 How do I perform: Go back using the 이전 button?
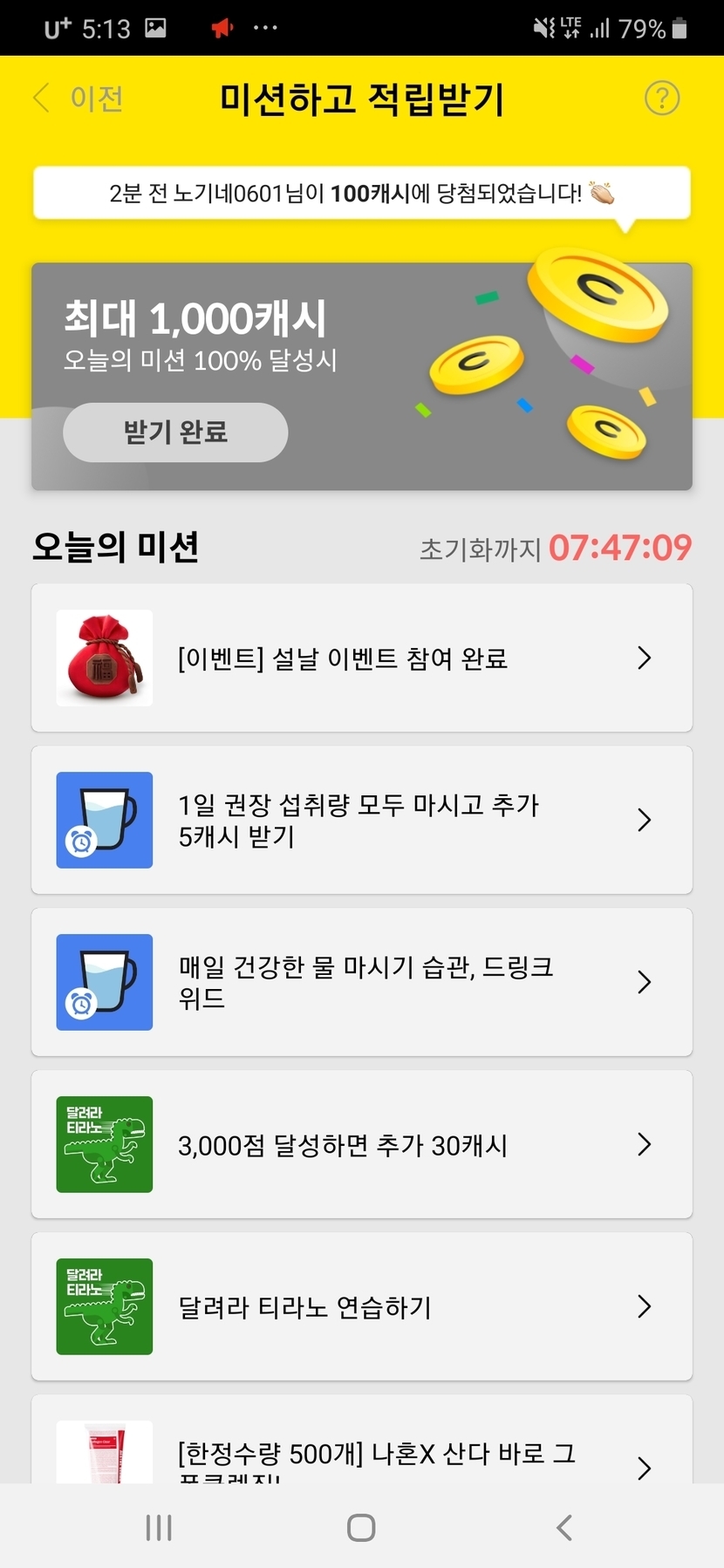click(x=79, y=99)
